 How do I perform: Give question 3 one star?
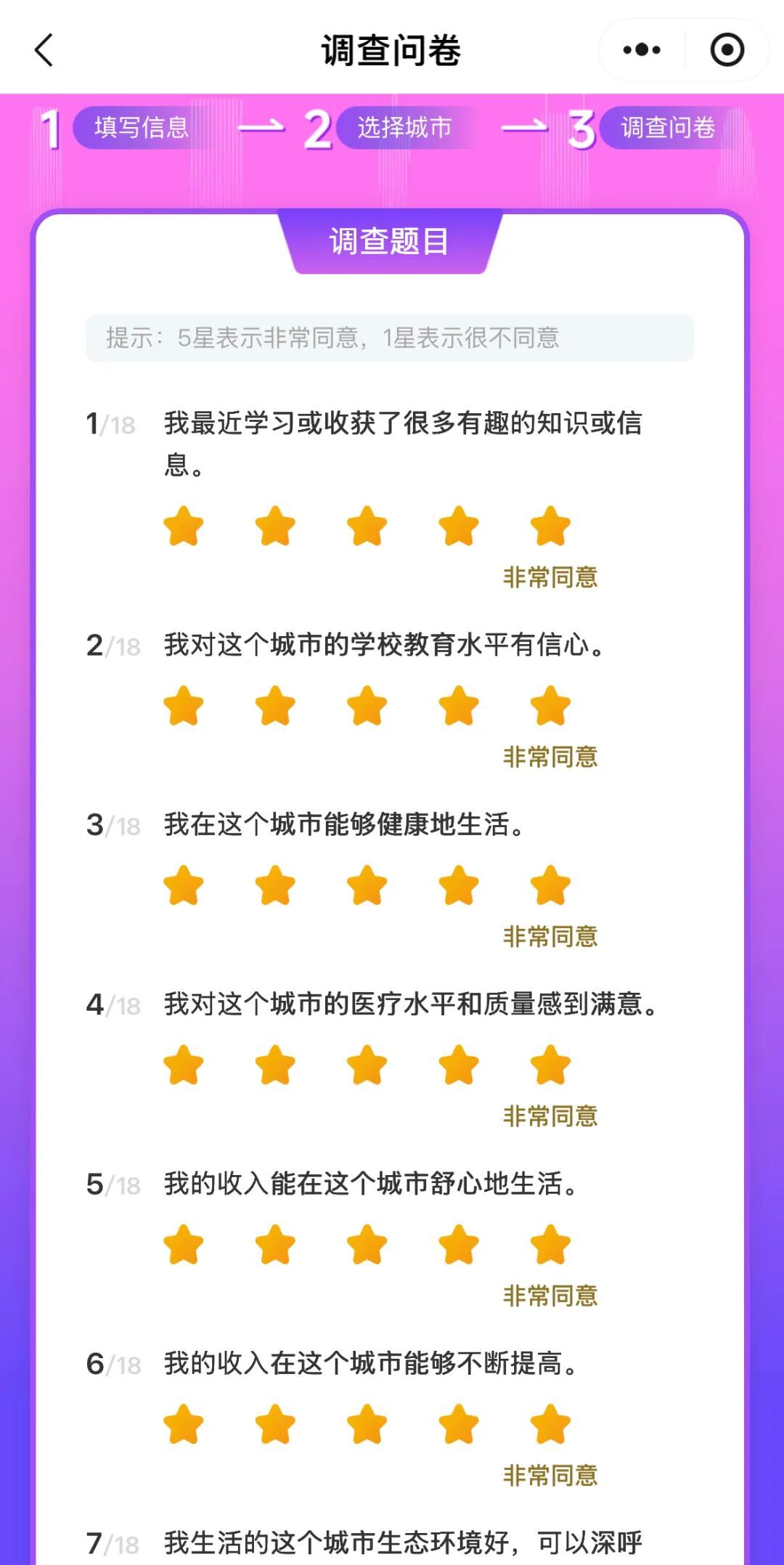click(183, 885)
